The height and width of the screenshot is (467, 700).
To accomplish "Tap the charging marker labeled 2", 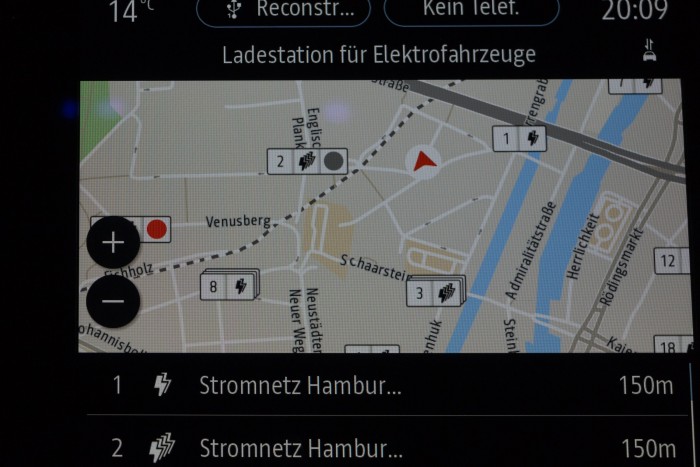I will click(306, 161).
